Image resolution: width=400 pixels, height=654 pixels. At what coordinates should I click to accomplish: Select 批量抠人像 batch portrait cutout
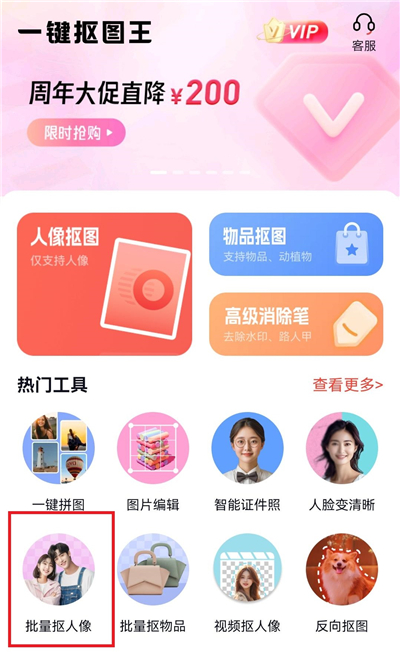click(x=58, y=583)
